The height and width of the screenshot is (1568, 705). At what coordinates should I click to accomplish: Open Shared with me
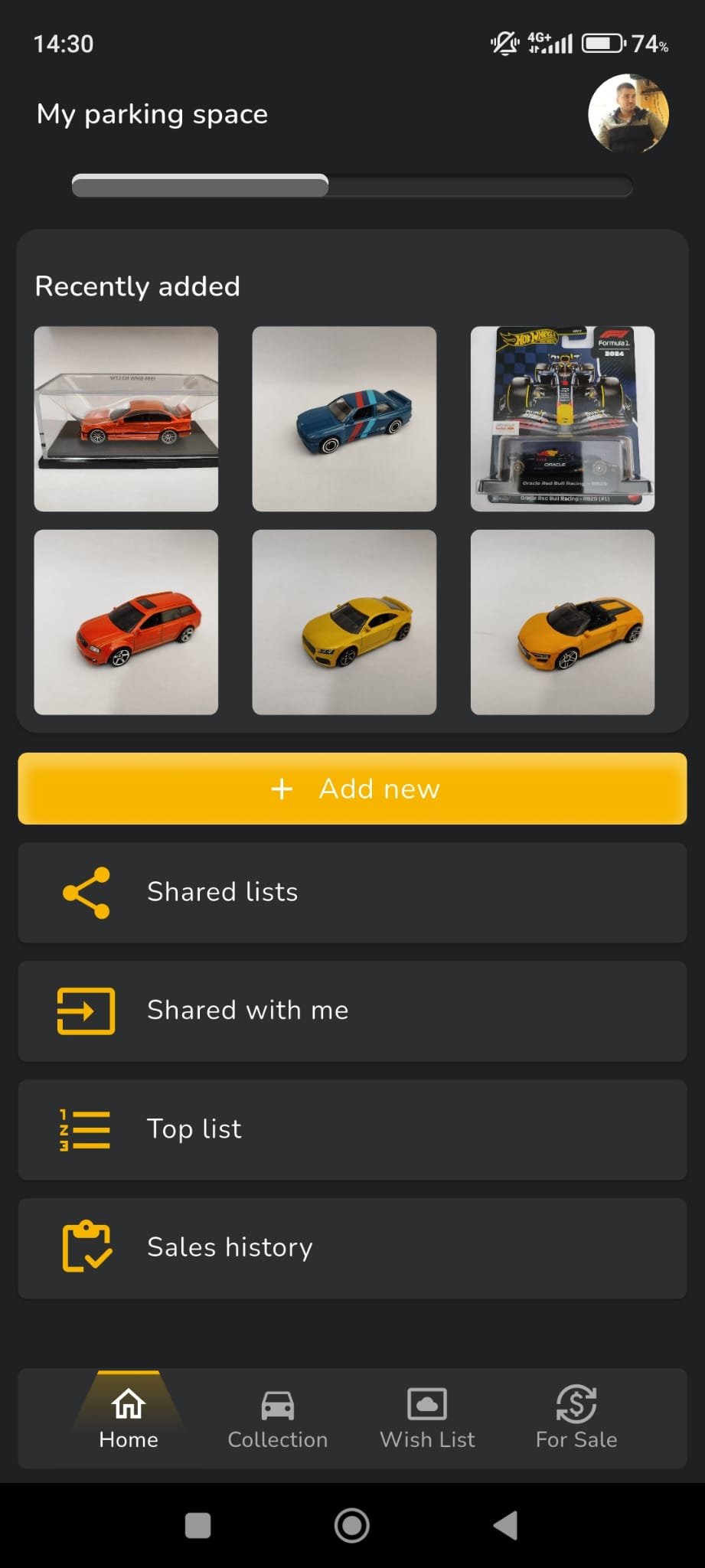(352, 1011)
